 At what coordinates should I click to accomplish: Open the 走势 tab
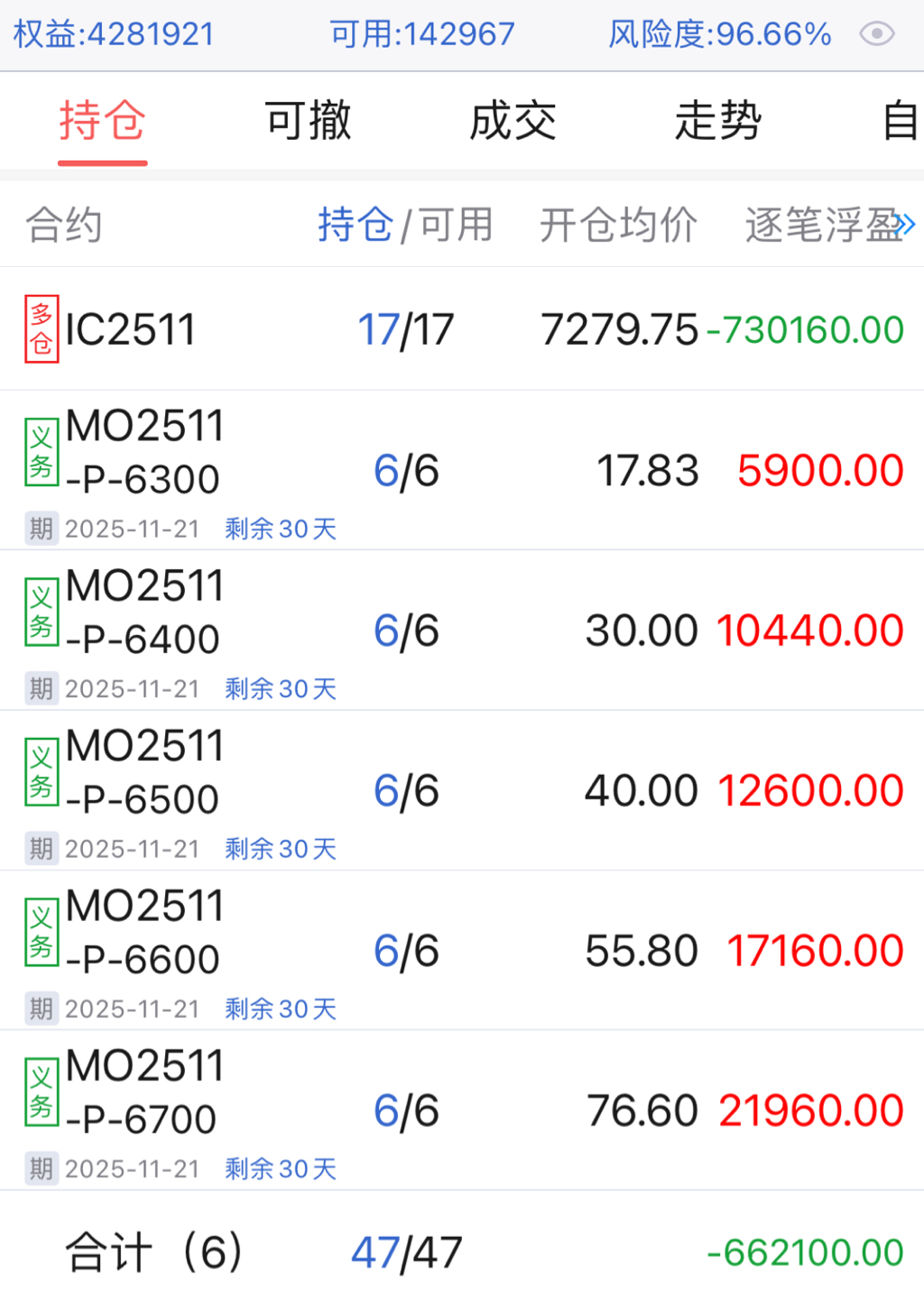[x=718, y=121]
